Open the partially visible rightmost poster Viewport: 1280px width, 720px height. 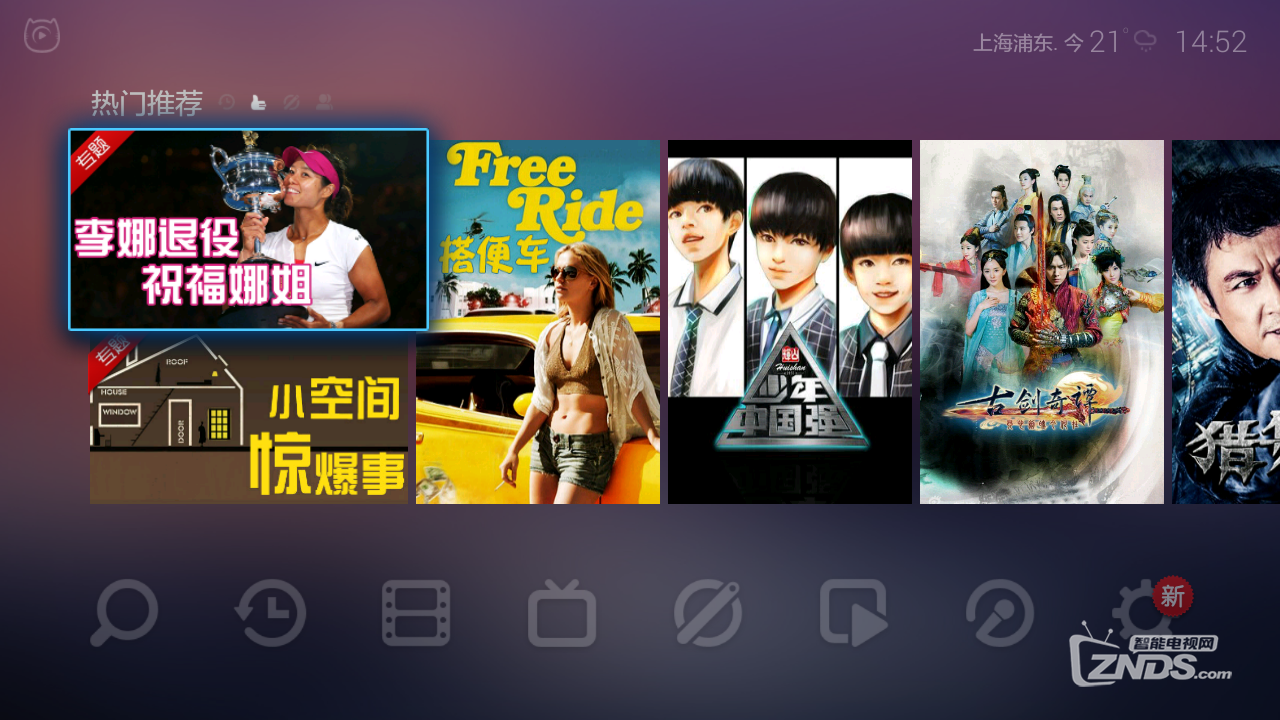tap(1226, 321)
